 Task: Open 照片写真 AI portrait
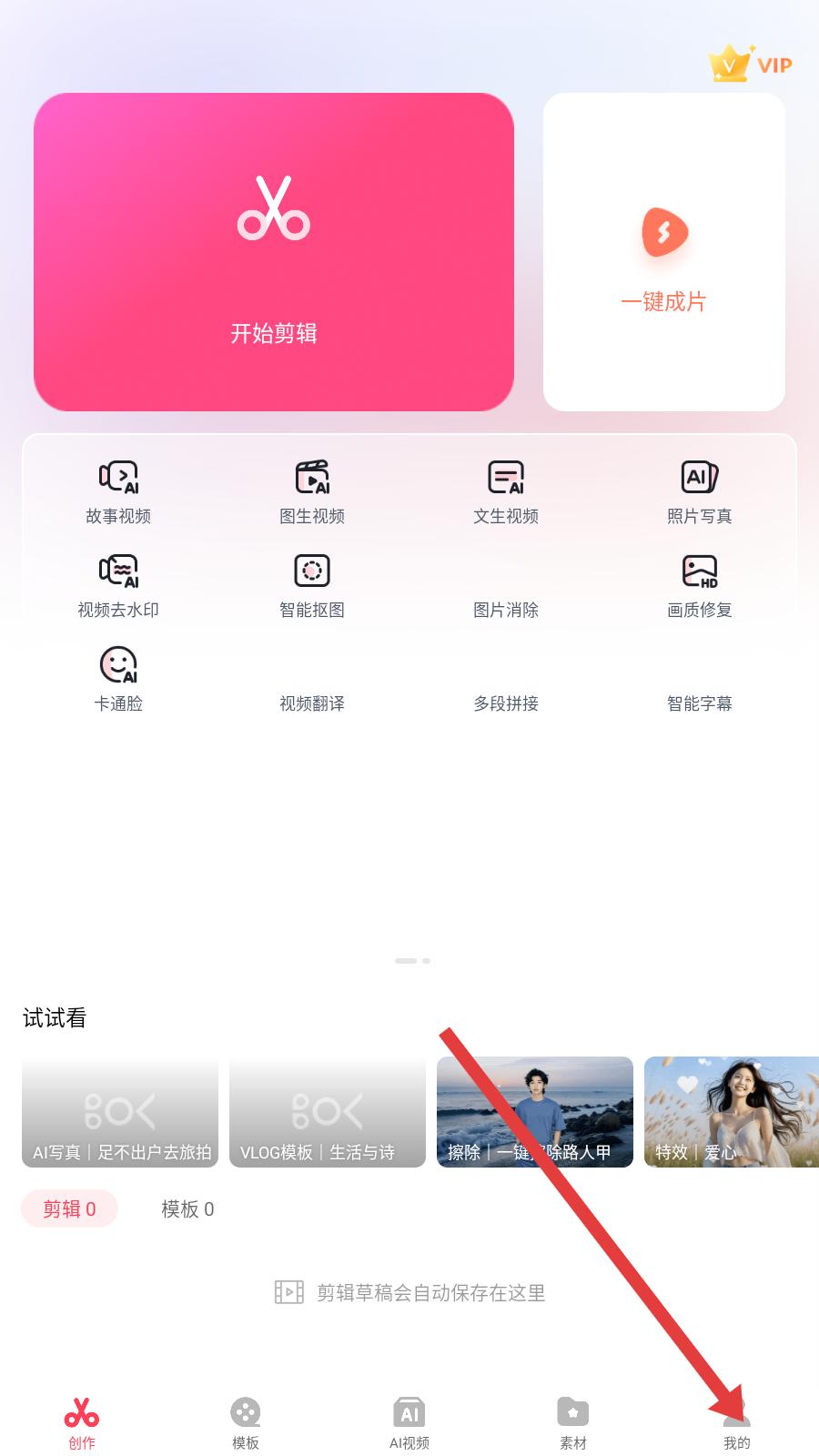click(699, 492)
